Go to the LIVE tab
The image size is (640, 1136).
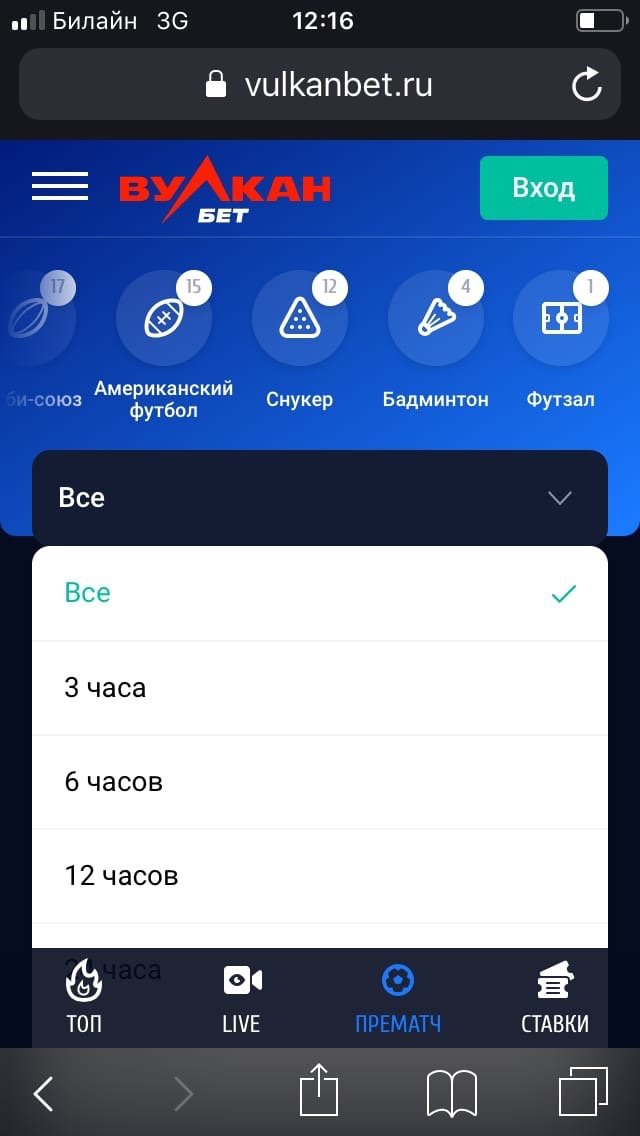241,997
